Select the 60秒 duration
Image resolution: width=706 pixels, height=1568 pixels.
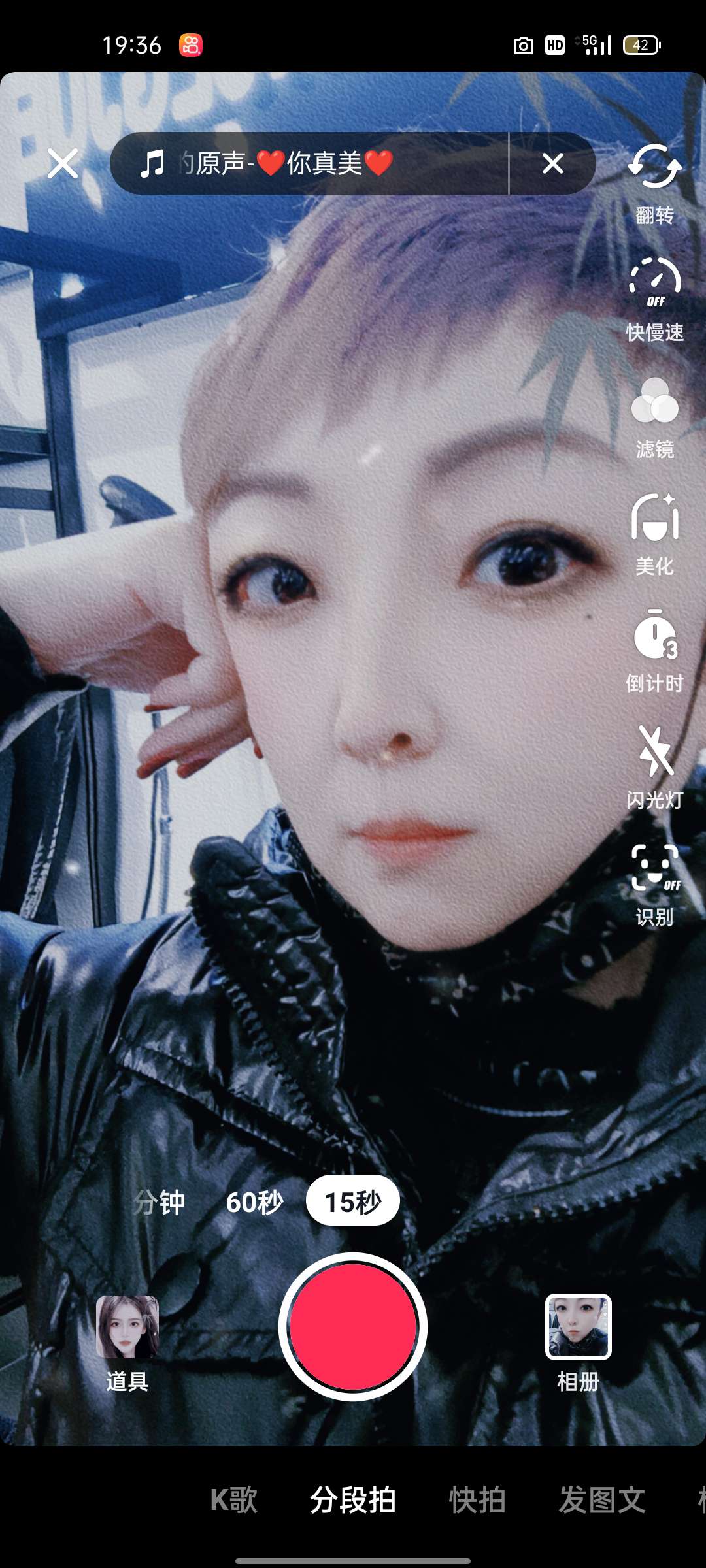(x=254, y=1201)
